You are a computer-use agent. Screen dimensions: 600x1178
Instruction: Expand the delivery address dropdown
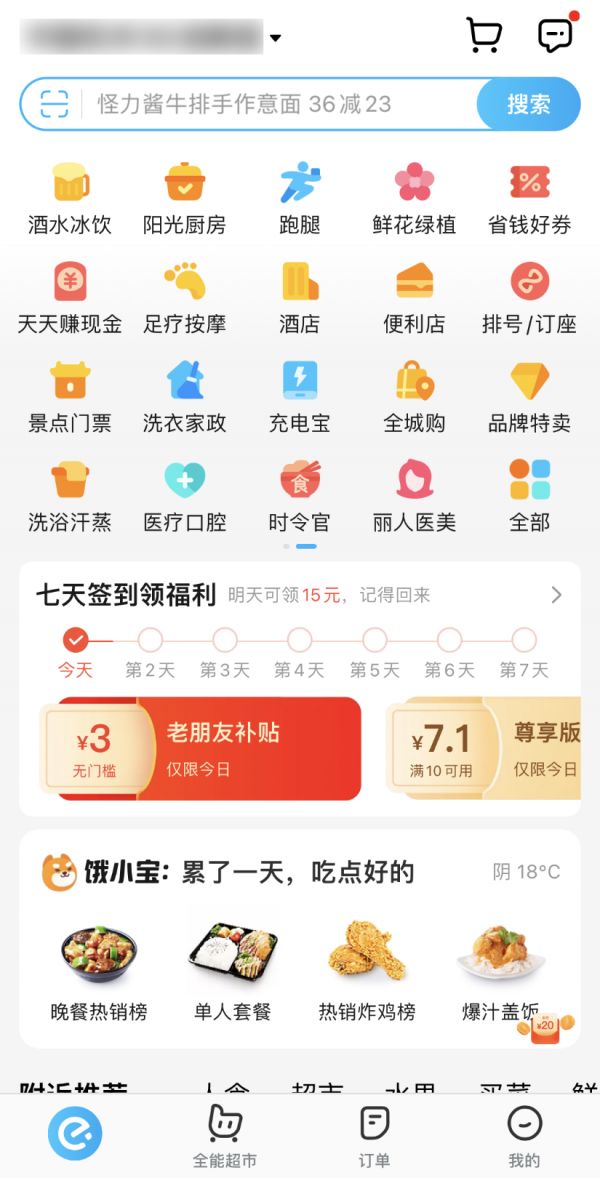tap(275, 38)
